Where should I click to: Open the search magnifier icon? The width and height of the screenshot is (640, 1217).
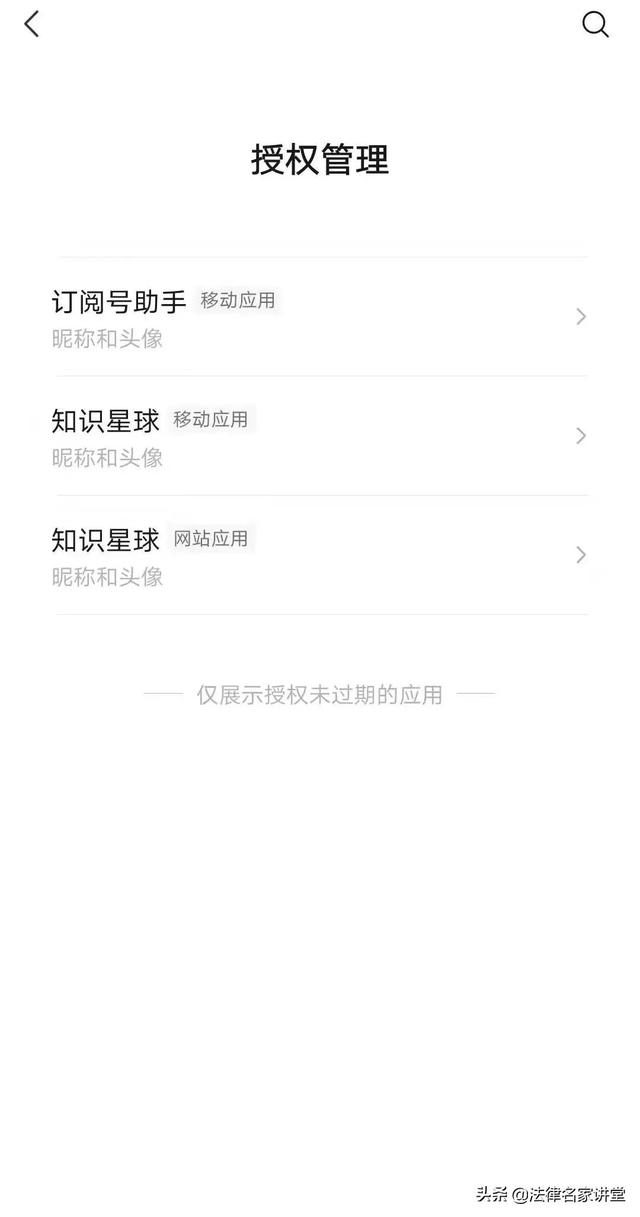tap(595, 25)
